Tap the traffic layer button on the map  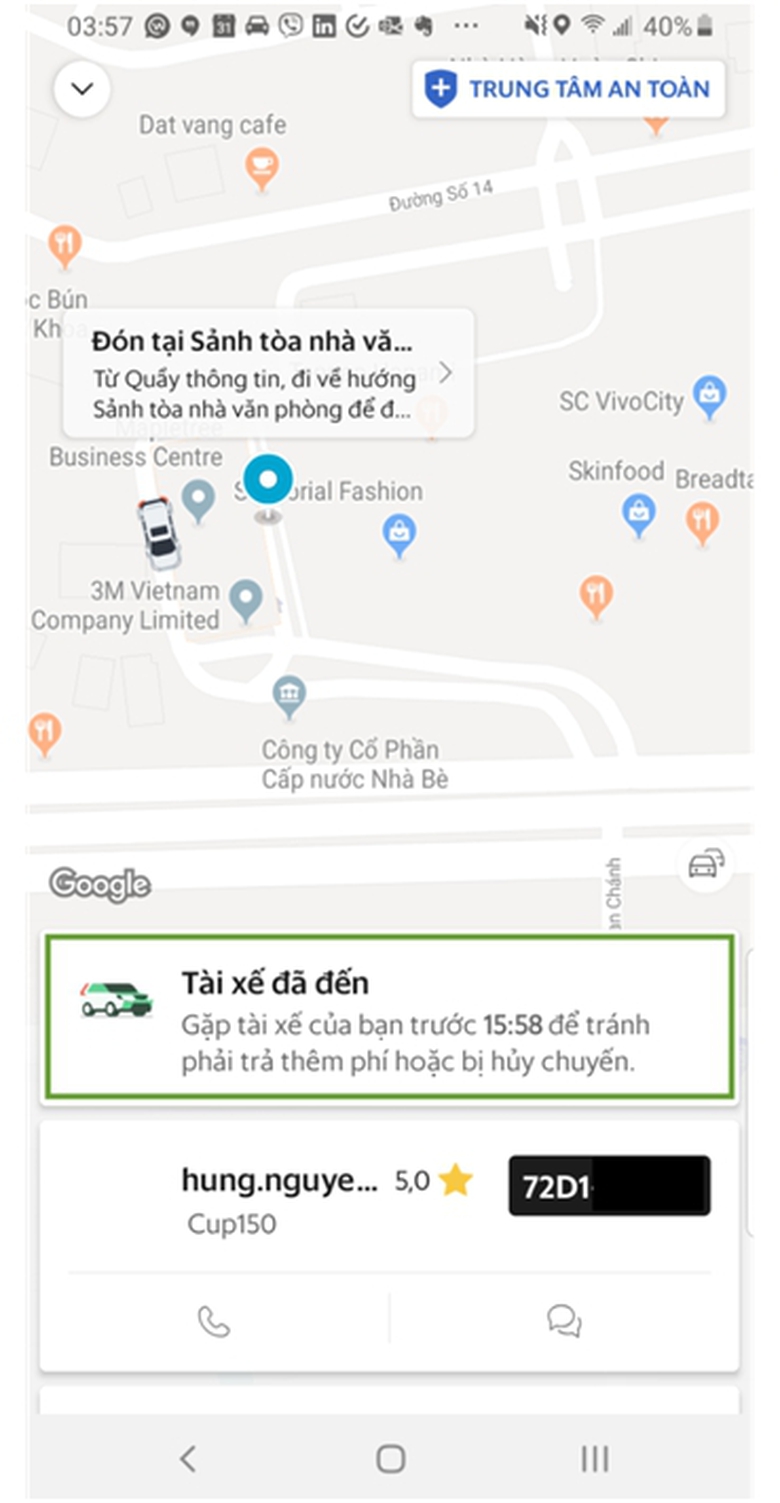tap(705, 863)
